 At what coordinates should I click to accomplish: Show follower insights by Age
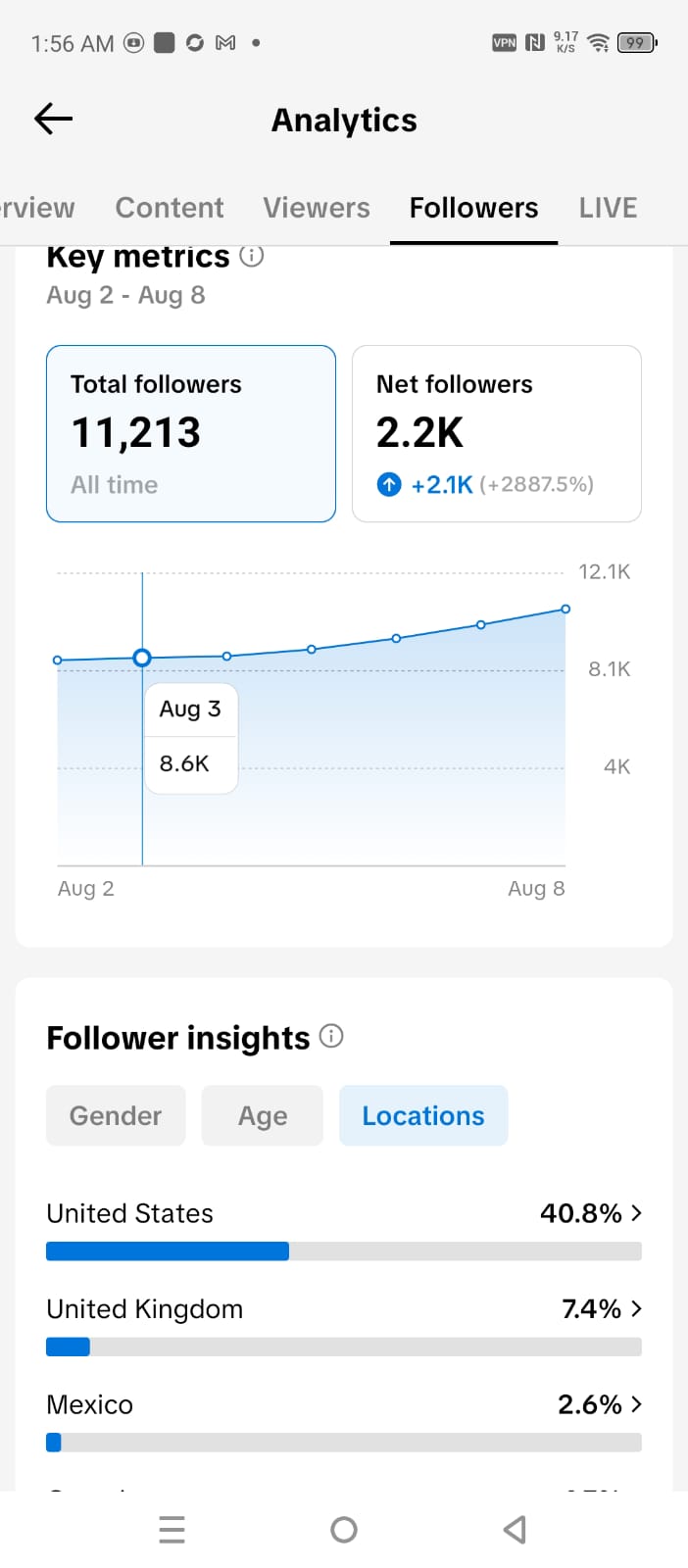263,1115
